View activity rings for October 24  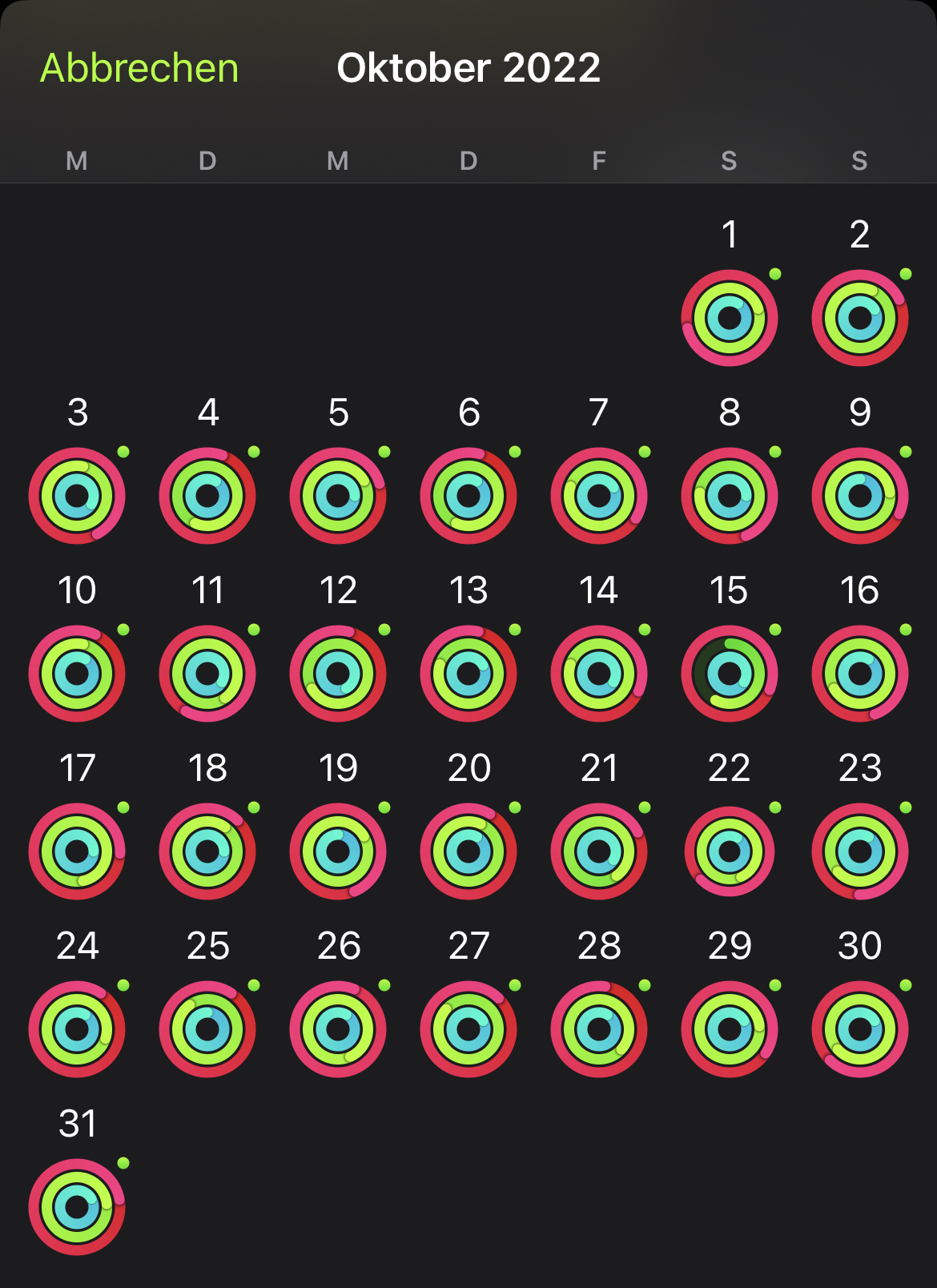click(x=77, y=1029)
